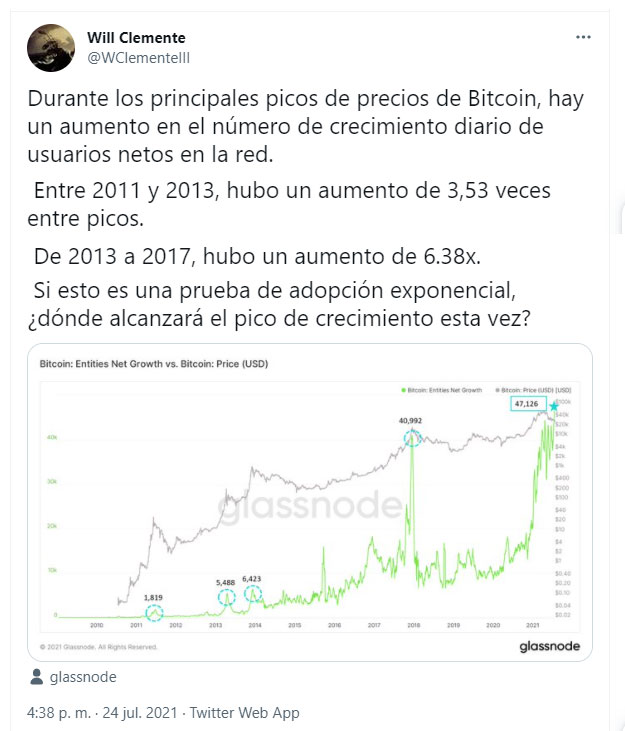The width and height of the screenshot is (625, 731).
Task: Enlarge the Bitcoin entities growth chart image
Action: 309,501
